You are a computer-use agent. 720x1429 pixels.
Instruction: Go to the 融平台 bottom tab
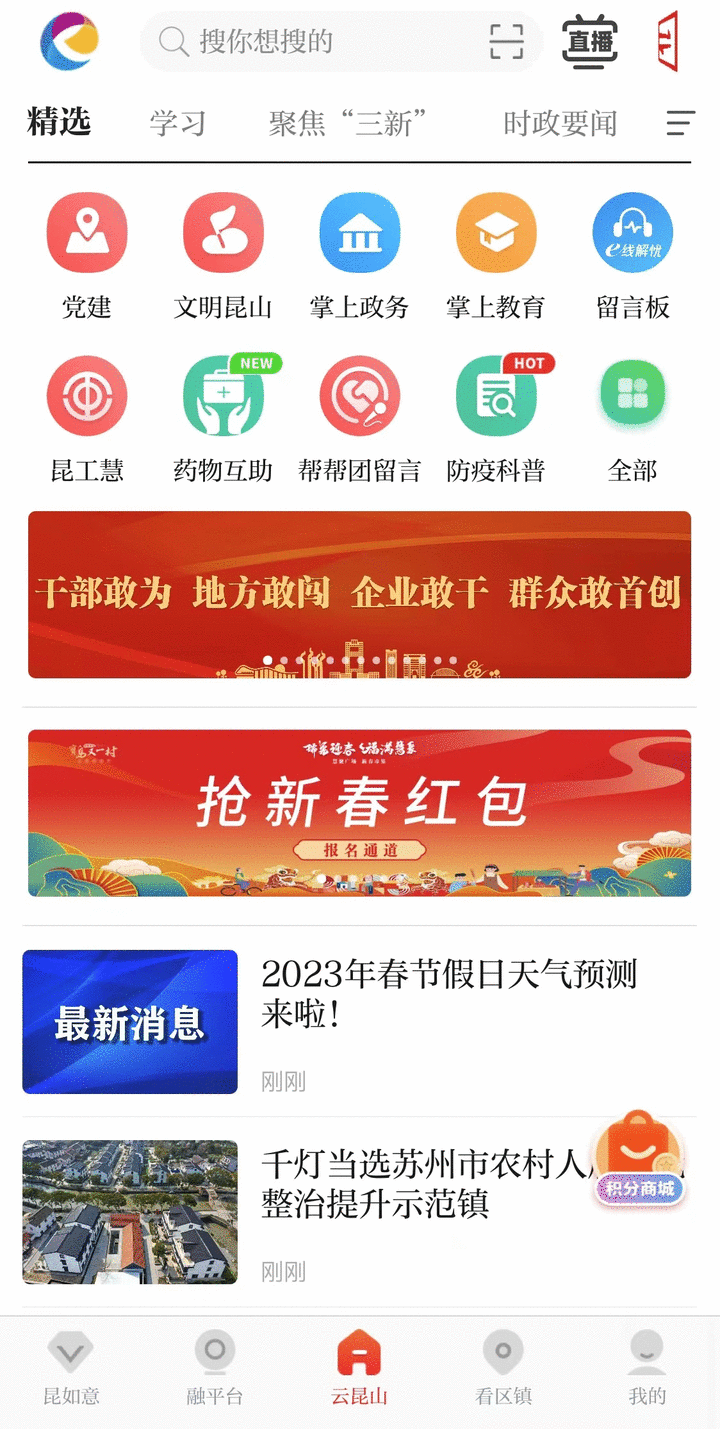(215, 1368)
